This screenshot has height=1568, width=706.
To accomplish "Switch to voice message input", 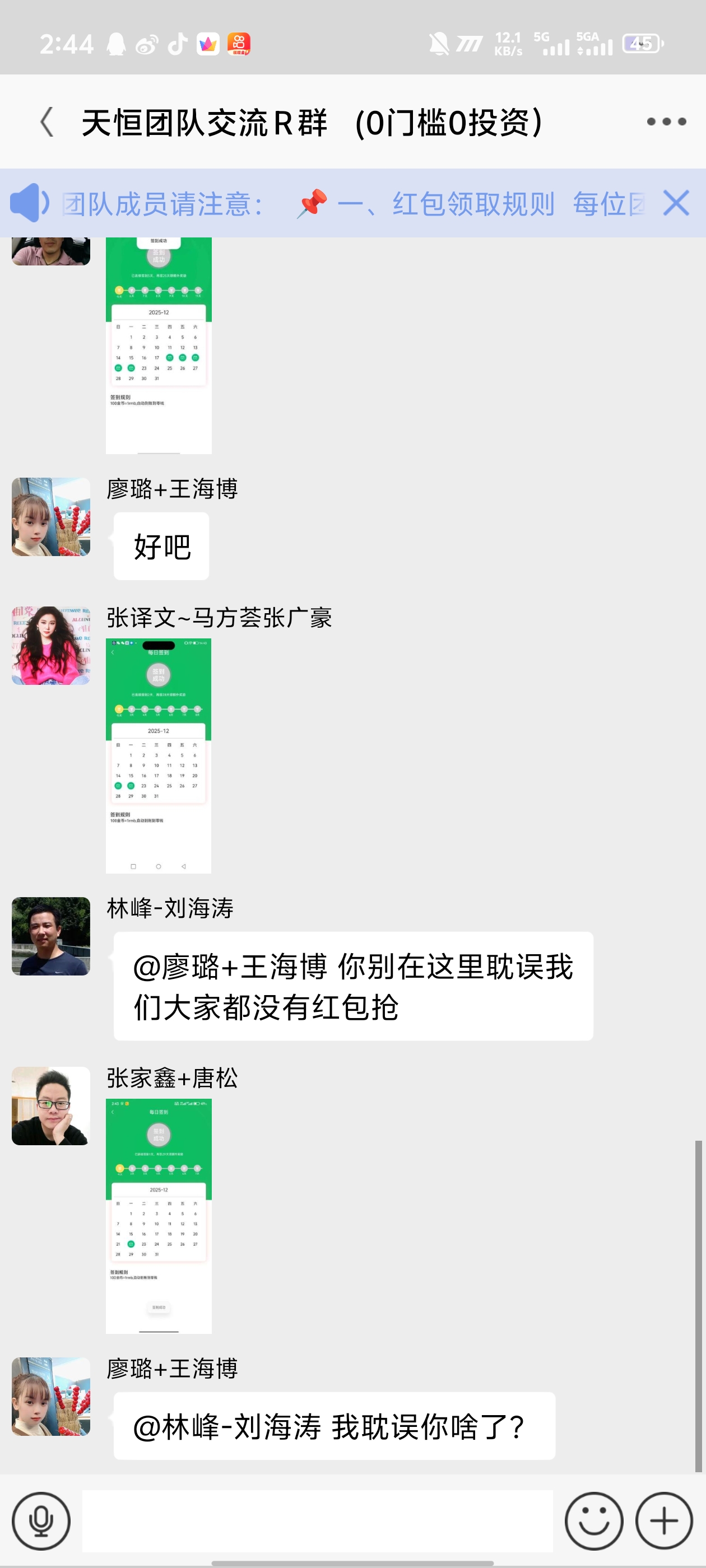I will (x=41, y=1520).
